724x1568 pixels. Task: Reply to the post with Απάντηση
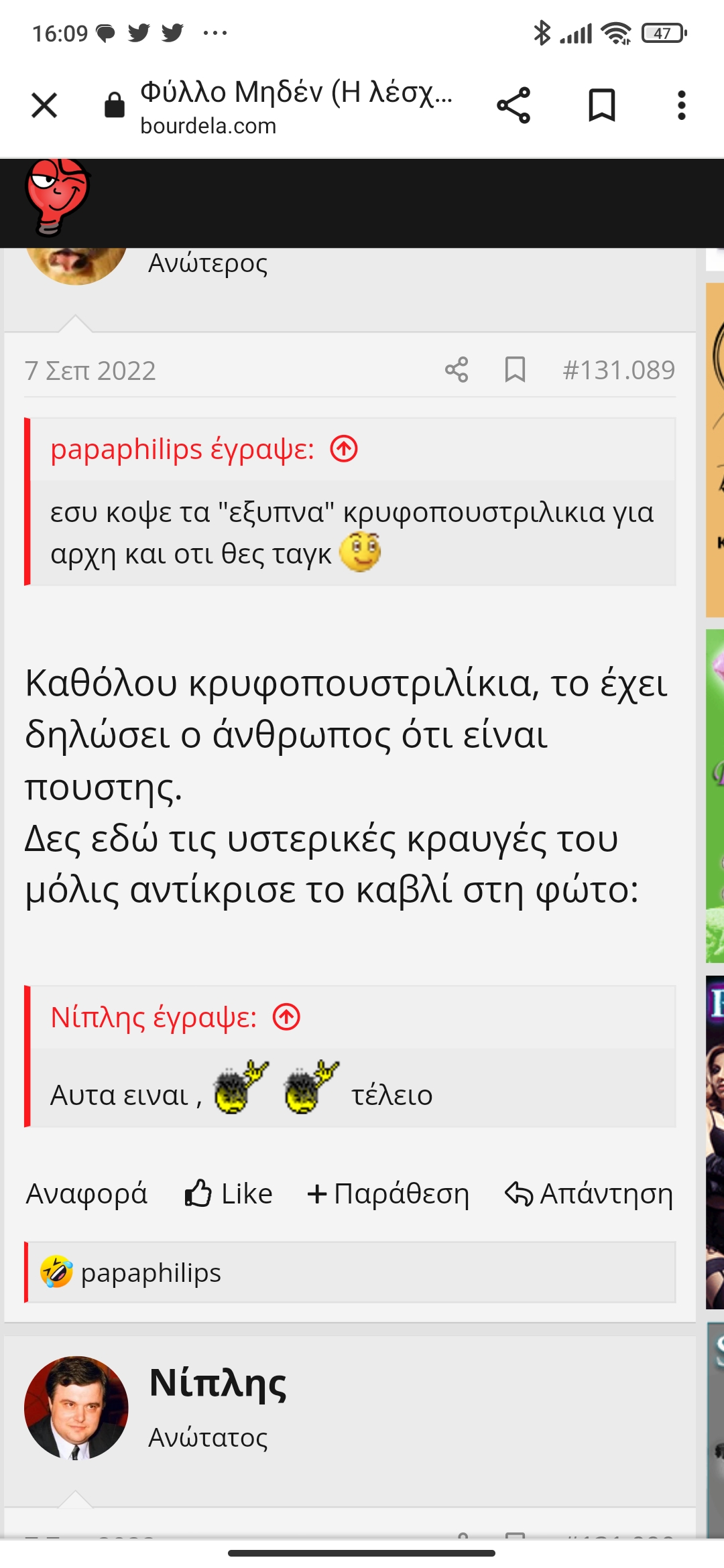[589, 1193]
